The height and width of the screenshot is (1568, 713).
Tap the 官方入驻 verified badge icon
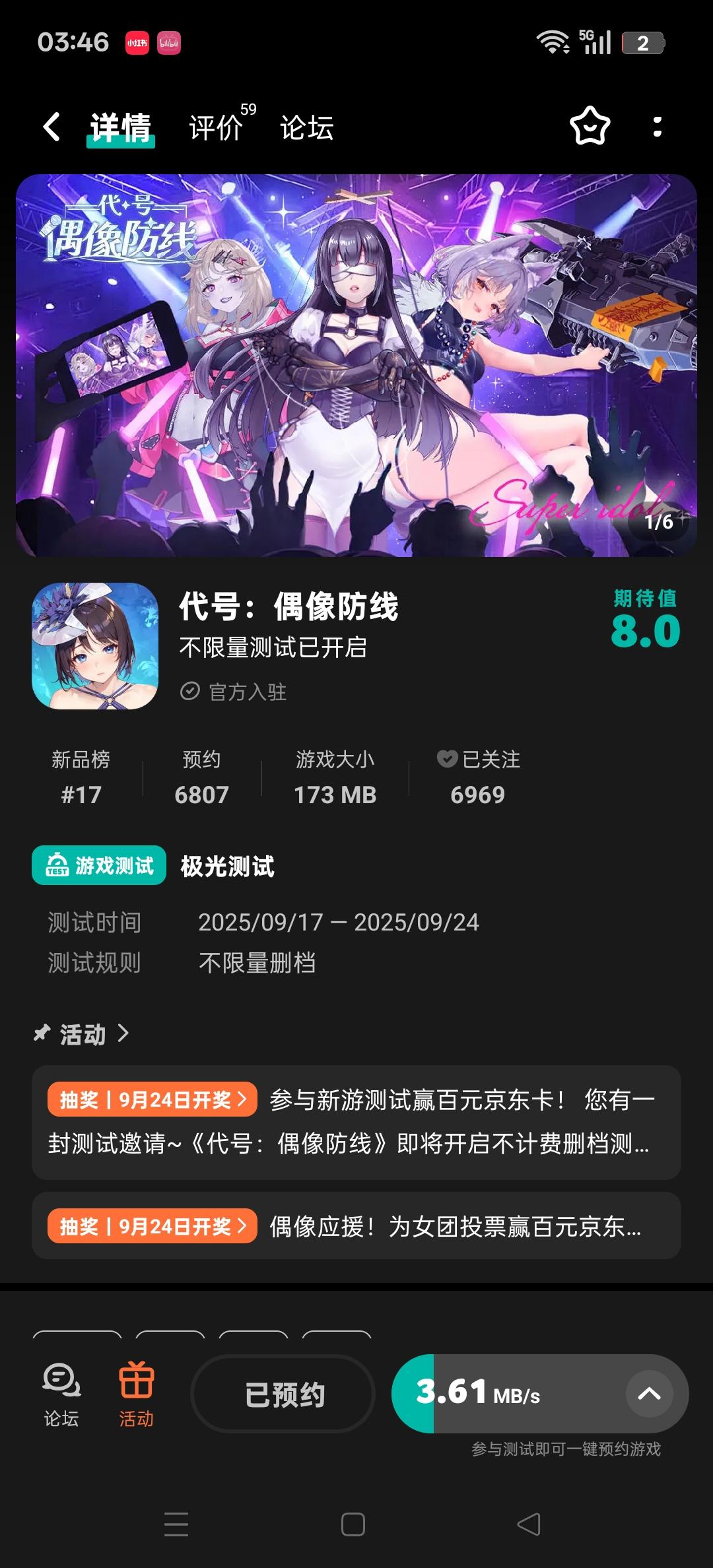coord(190,692)
